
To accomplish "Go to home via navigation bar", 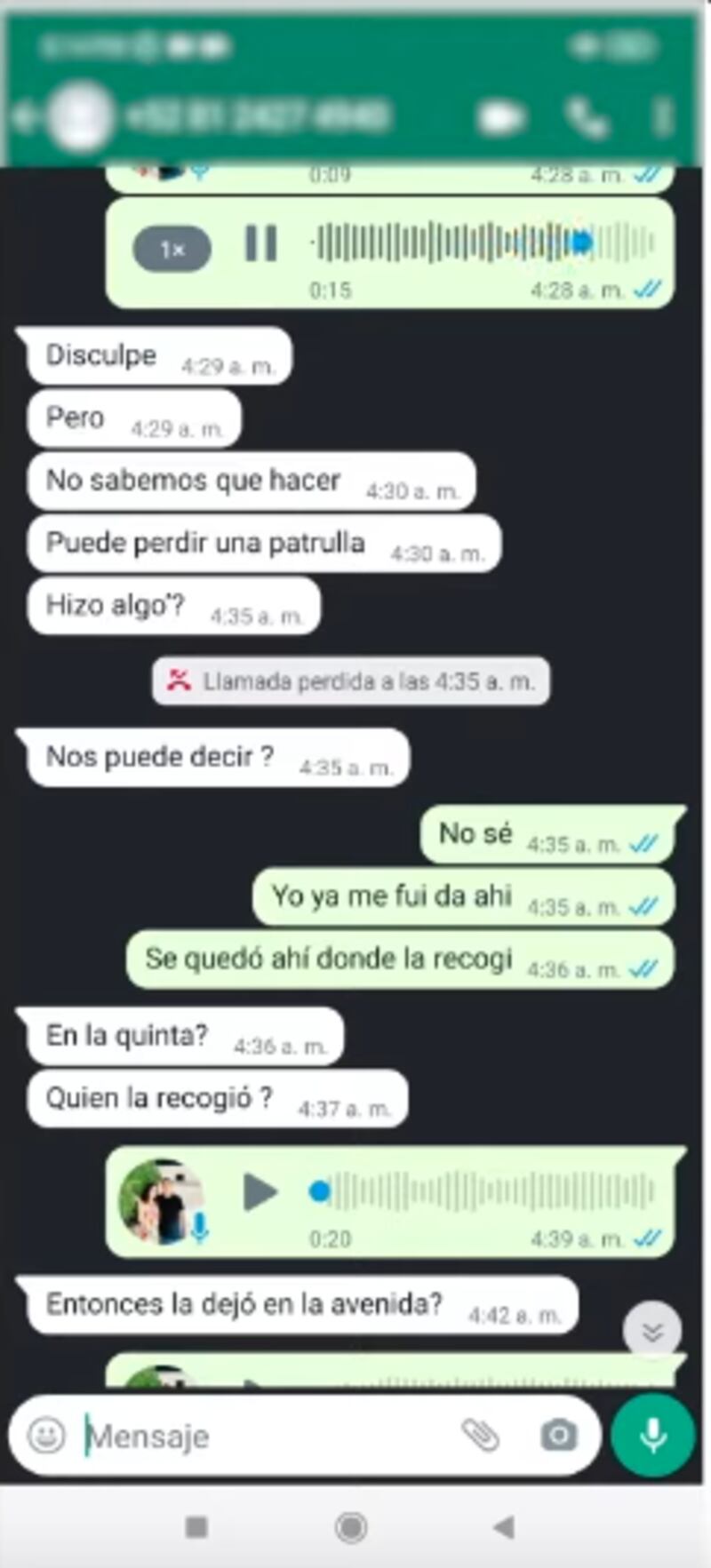I will point(351,1527).
